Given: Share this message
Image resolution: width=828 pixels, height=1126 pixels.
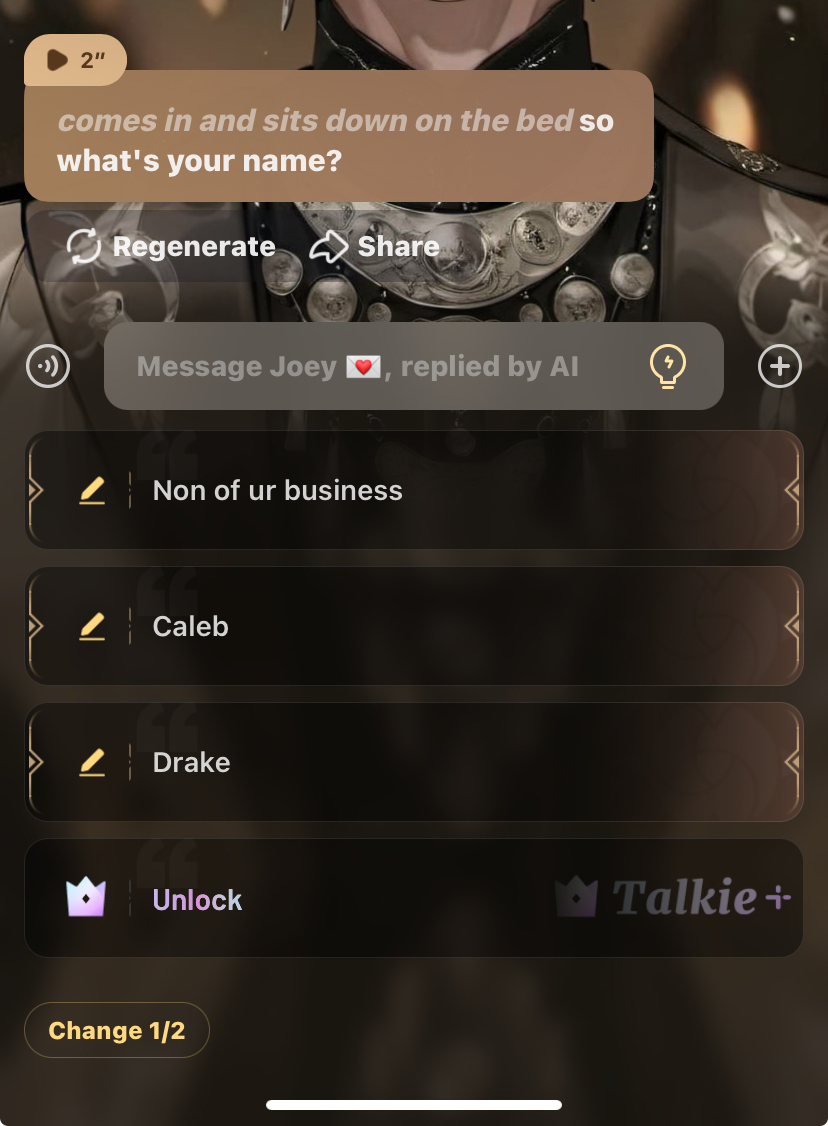Looking at the screenshot, I should pos(375,247).
